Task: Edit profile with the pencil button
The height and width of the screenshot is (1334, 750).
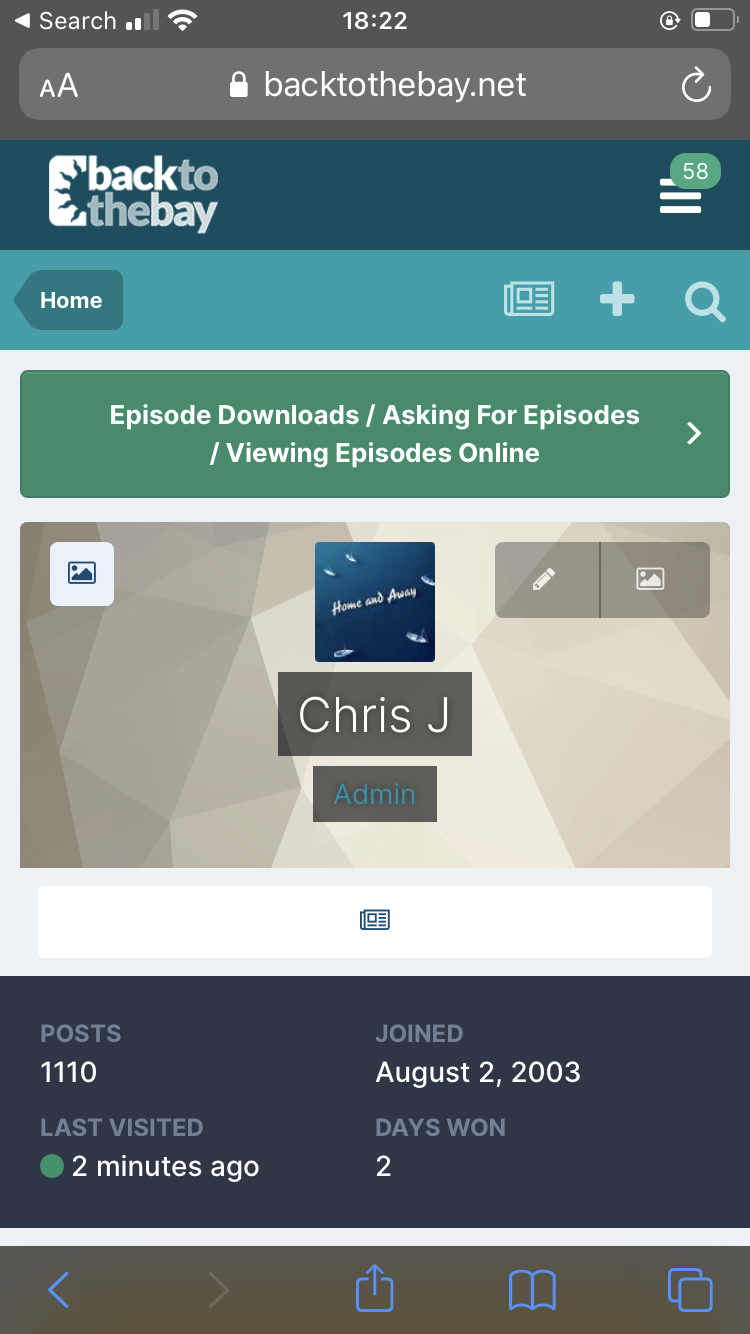Action: [547, 580]
